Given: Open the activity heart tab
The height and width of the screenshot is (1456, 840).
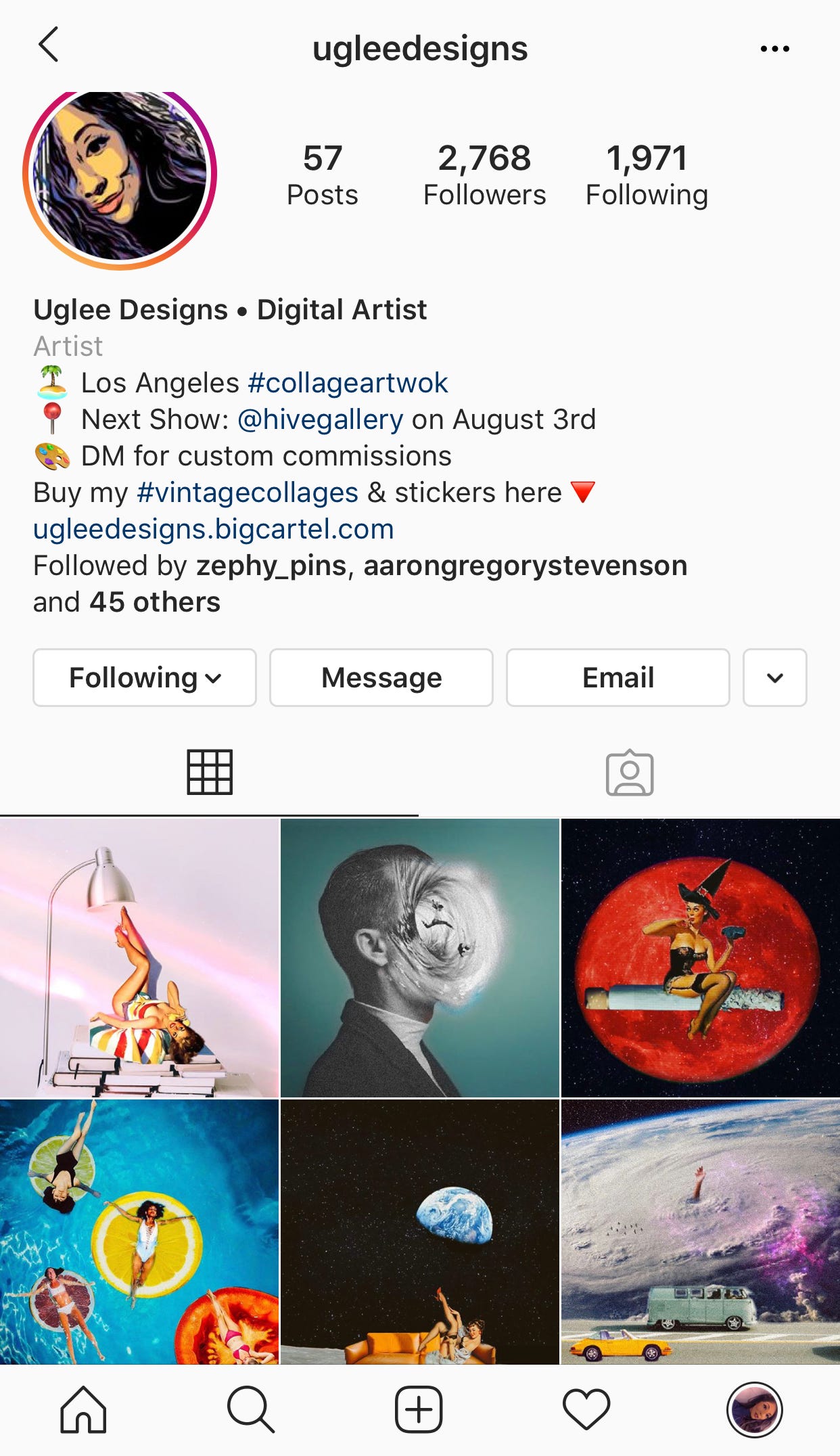Looking at the screenshot, I should [x=586, y=1410].
